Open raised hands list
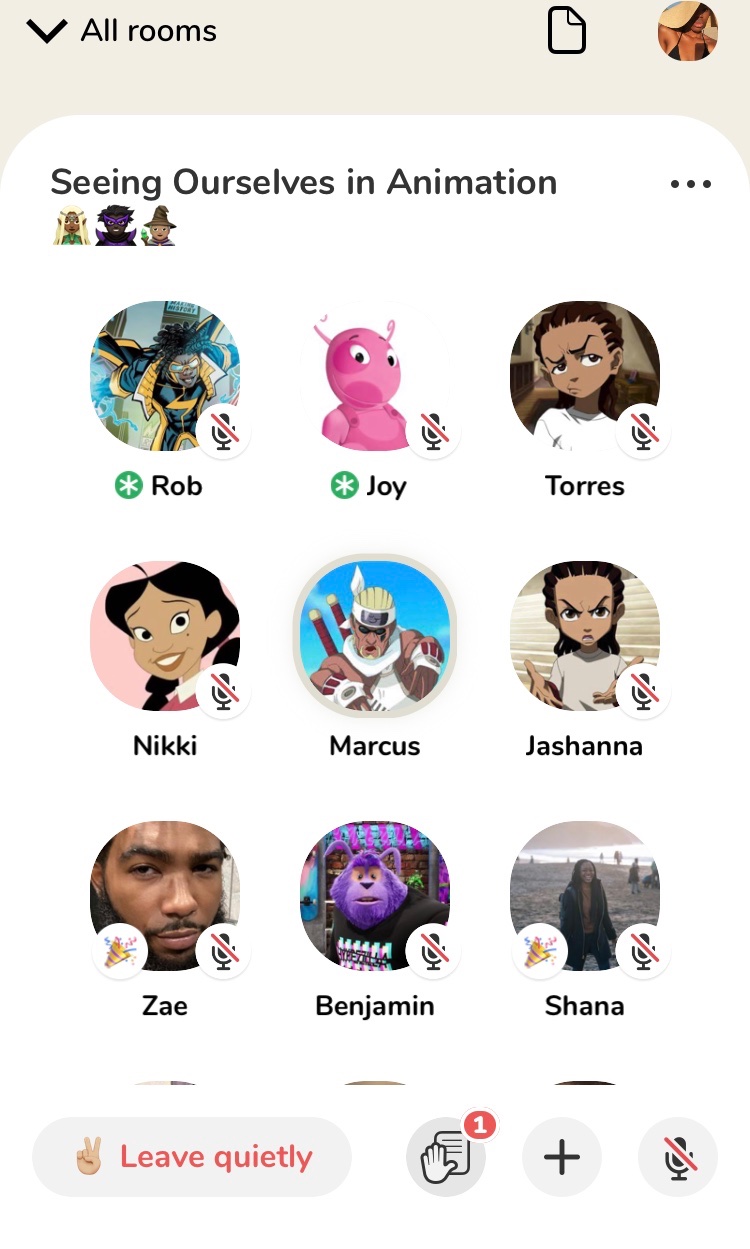750x1249 pixels. coord(446,1158)
